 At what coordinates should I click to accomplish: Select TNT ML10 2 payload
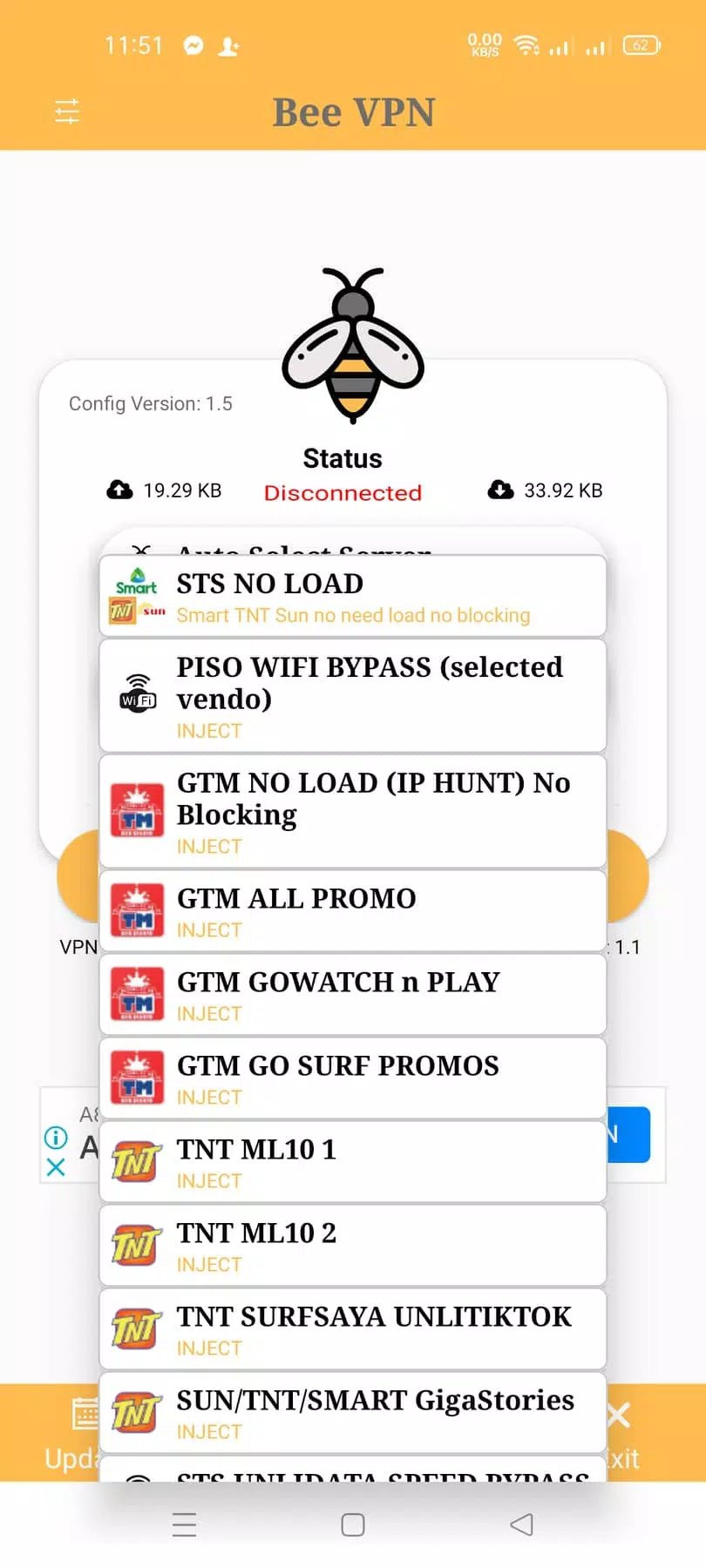pyautogui.click(x=352, y=1246)
